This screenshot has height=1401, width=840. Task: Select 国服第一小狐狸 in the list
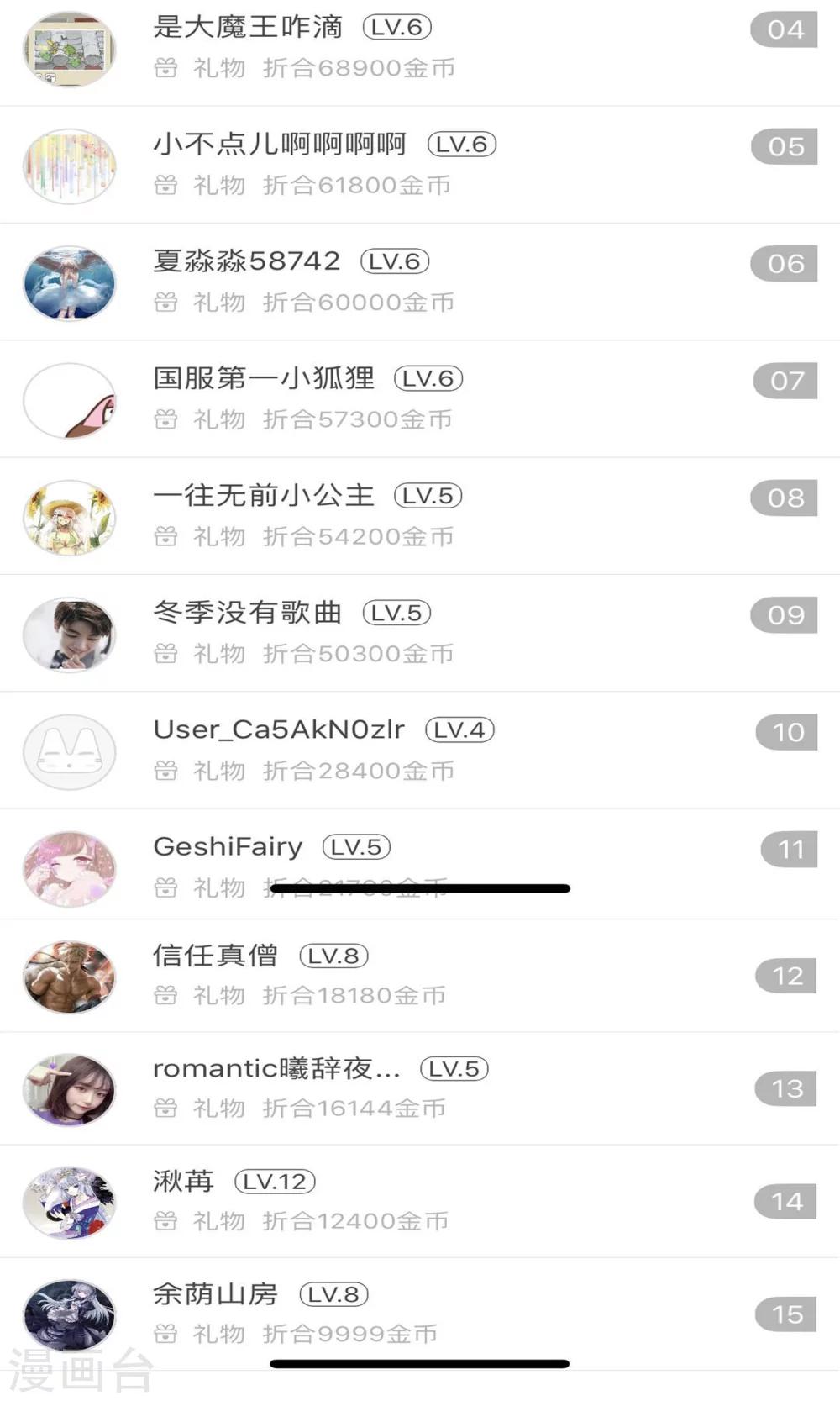[x=420, y=399]
